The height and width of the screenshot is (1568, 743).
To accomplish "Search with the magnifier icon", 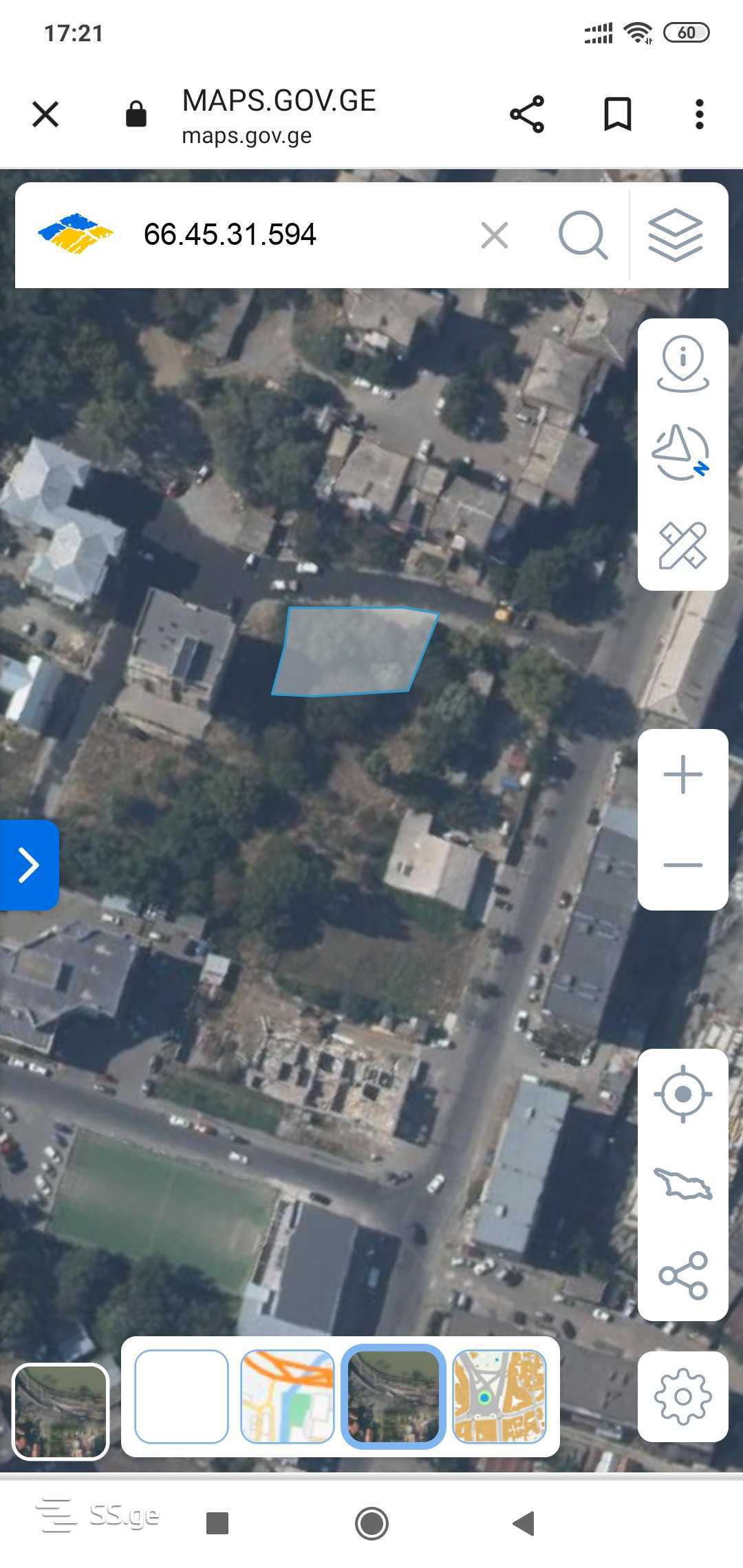I will tap(583, 235).
